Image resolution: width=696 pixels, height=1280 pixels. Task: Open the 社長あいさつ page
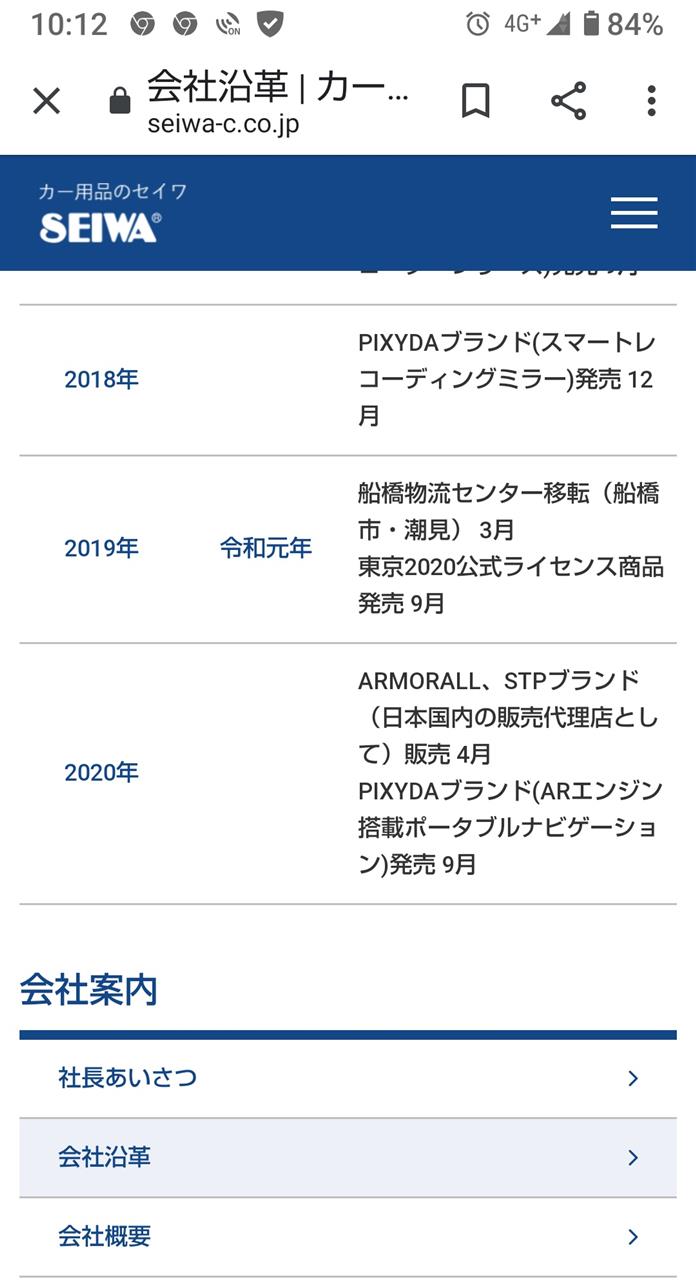[x=348, y=1078]
